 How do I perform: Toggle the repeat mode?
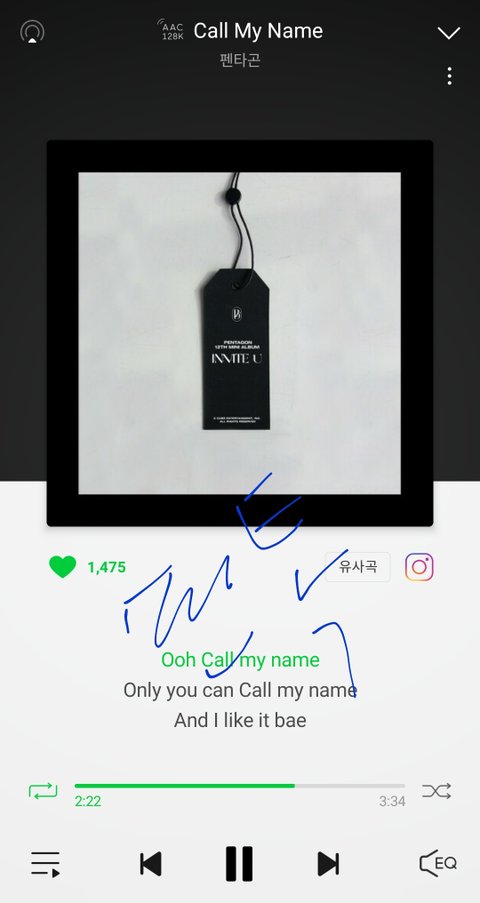(43, 791)
